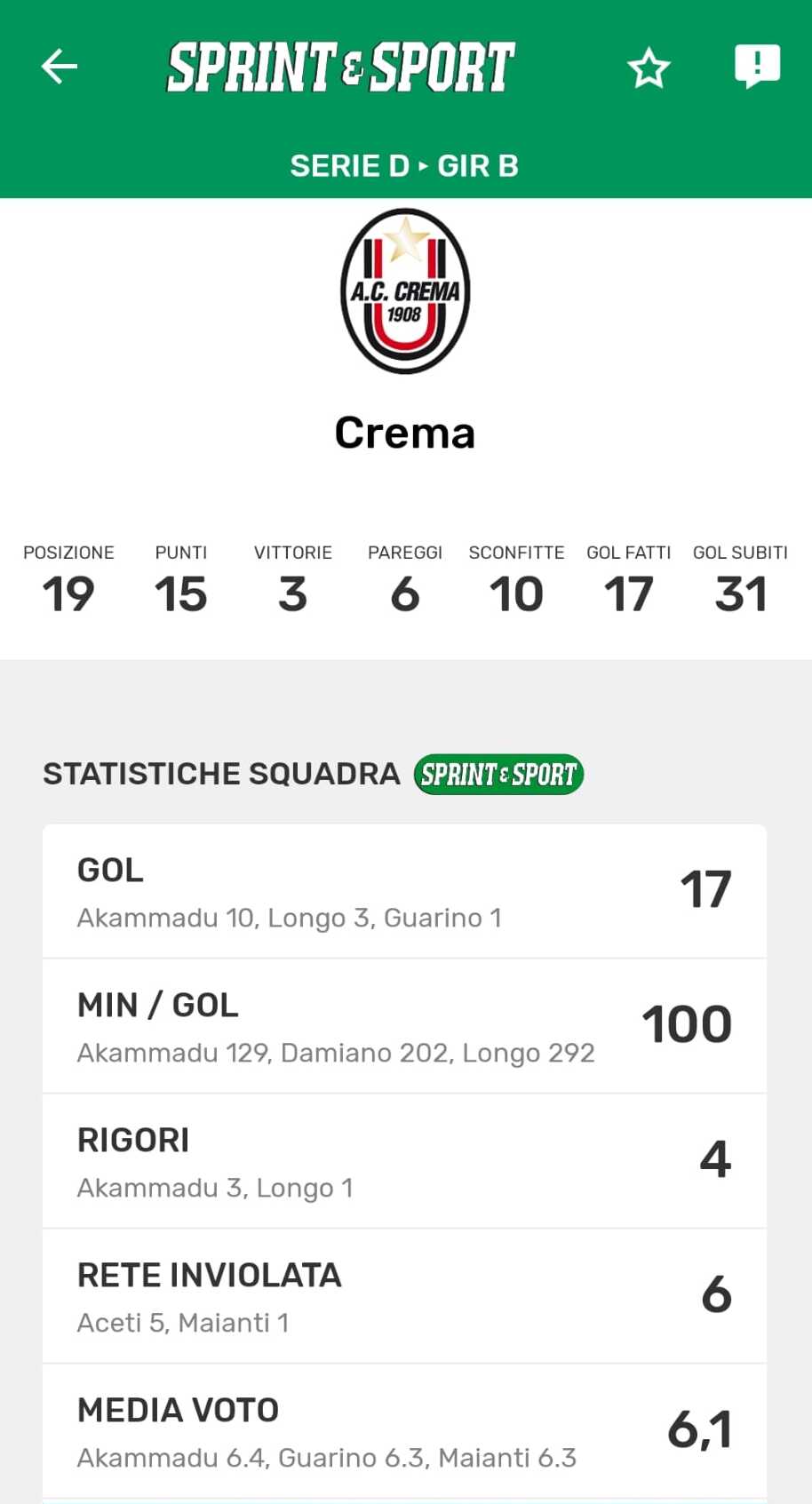This screenshot has width=812, height=1504.
Task: Open the Serie D Gir B link
Action: pyautogui.click(x=404, y=166)
